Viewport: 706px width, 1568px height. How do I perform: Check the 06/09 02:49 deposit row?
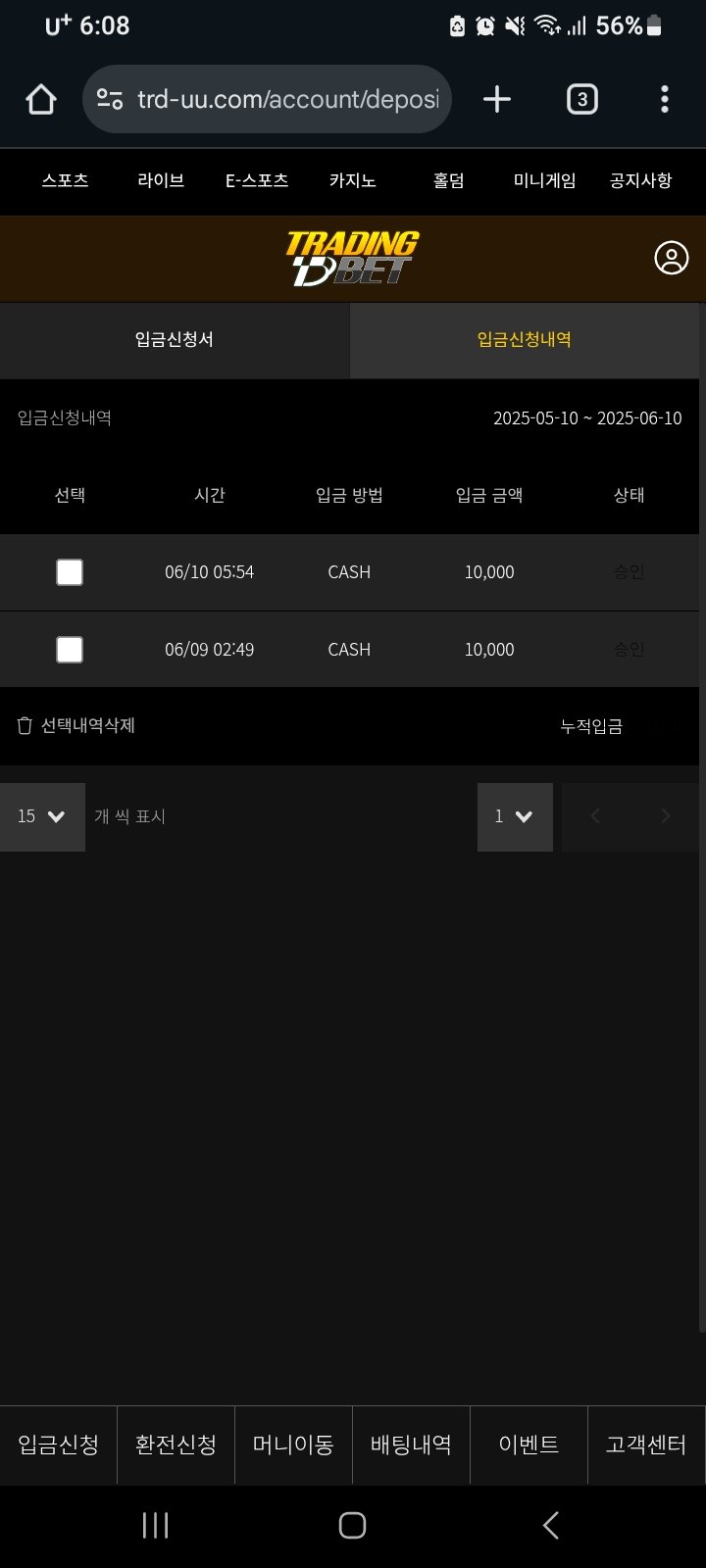click(x=70, y=650)
